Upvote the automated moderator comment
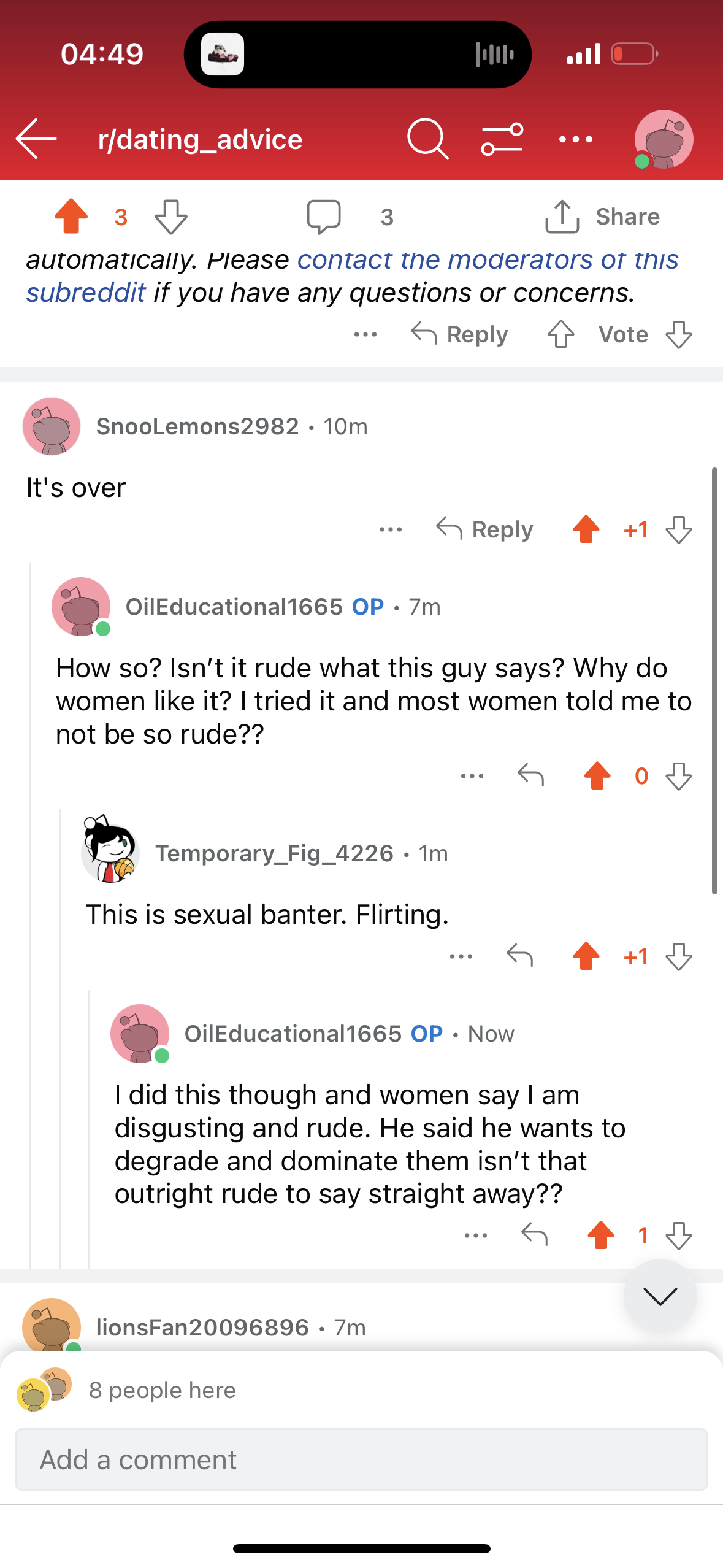 tap(560, 334)
